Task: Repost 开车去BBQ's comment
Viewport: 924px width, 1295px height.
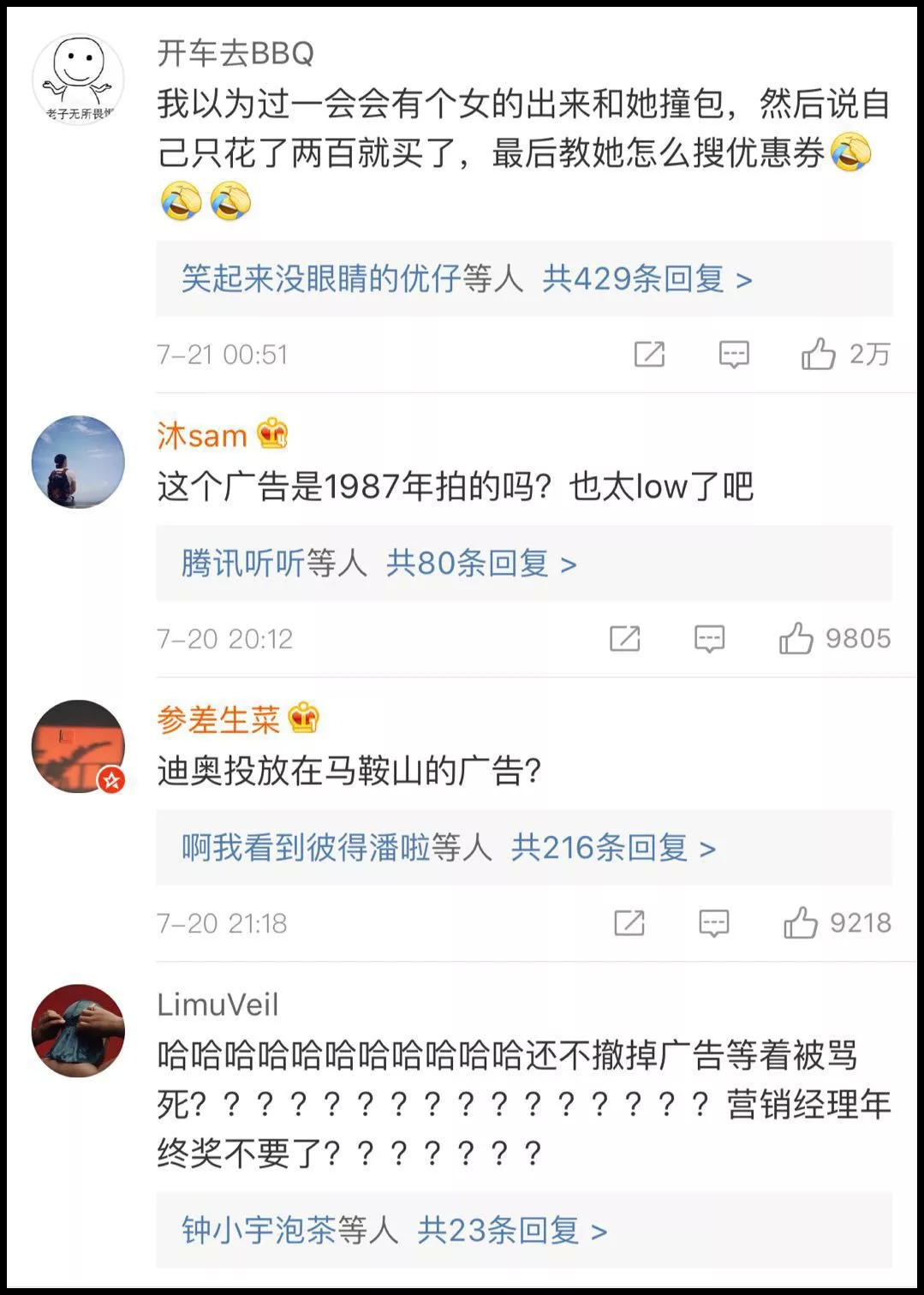Action: point(649,354)
